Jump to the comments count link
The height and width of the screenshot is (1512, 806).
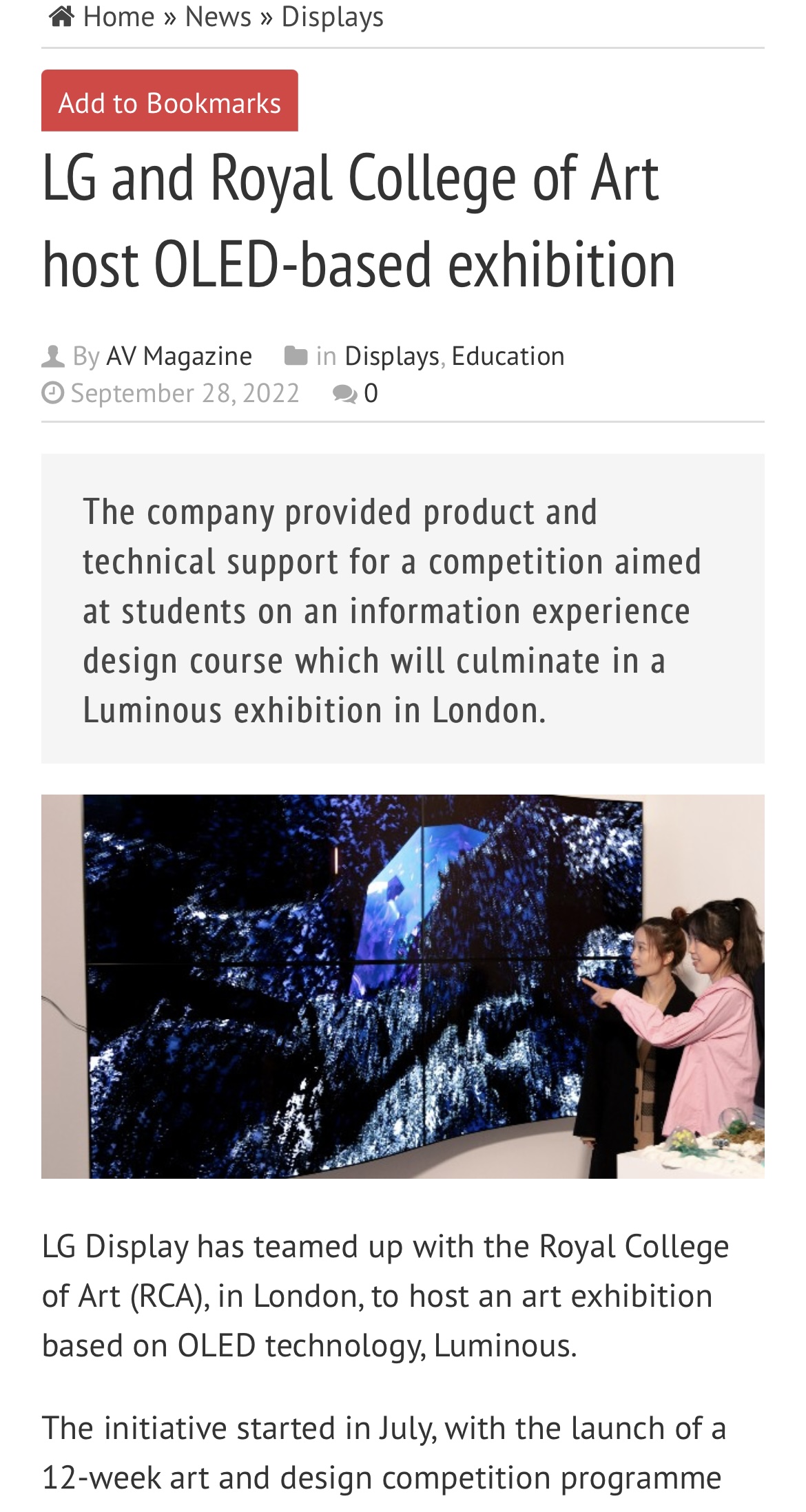click(x=370, y=393)
